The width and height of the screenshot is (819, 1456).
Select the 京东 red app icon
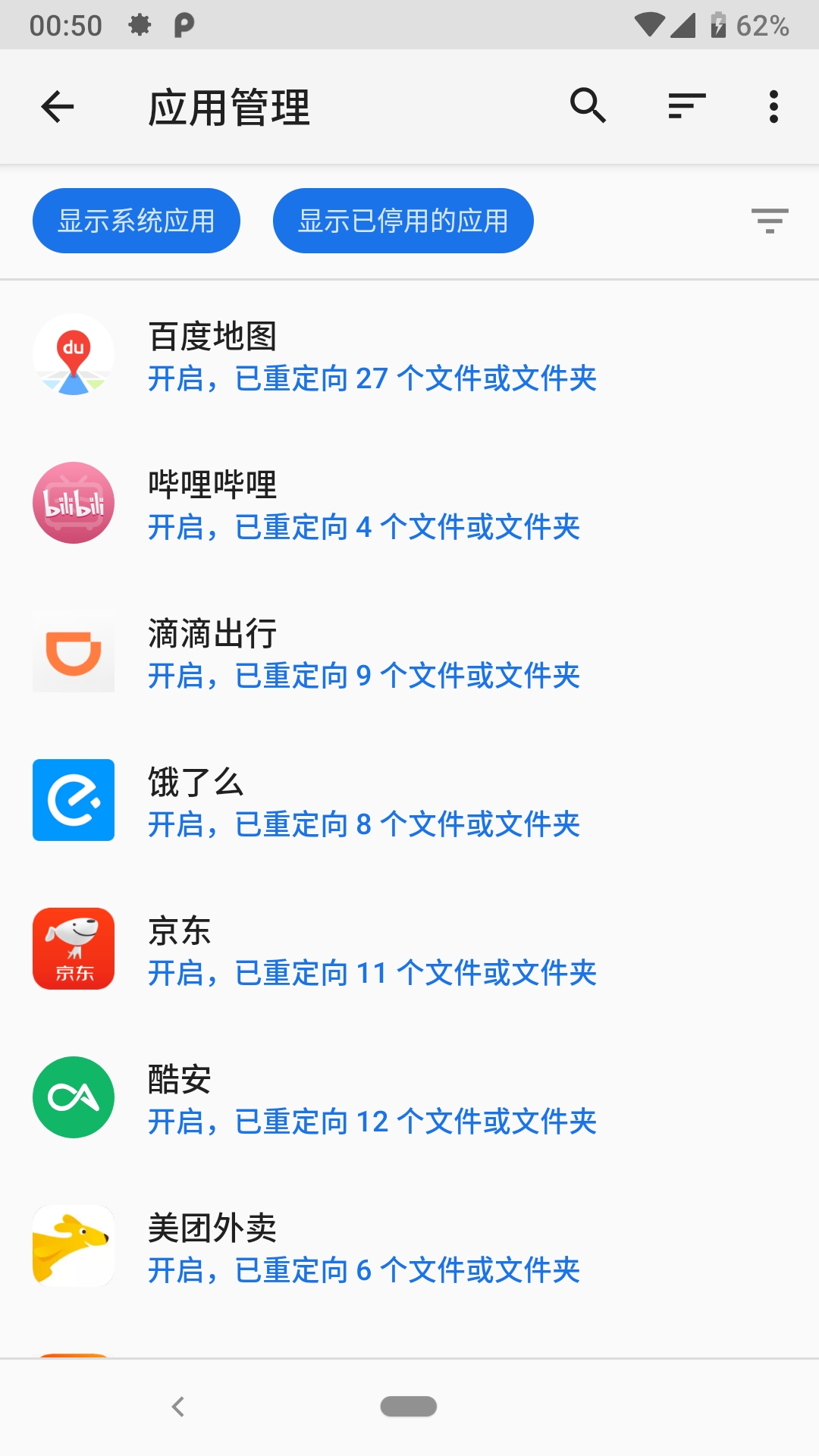73,948
